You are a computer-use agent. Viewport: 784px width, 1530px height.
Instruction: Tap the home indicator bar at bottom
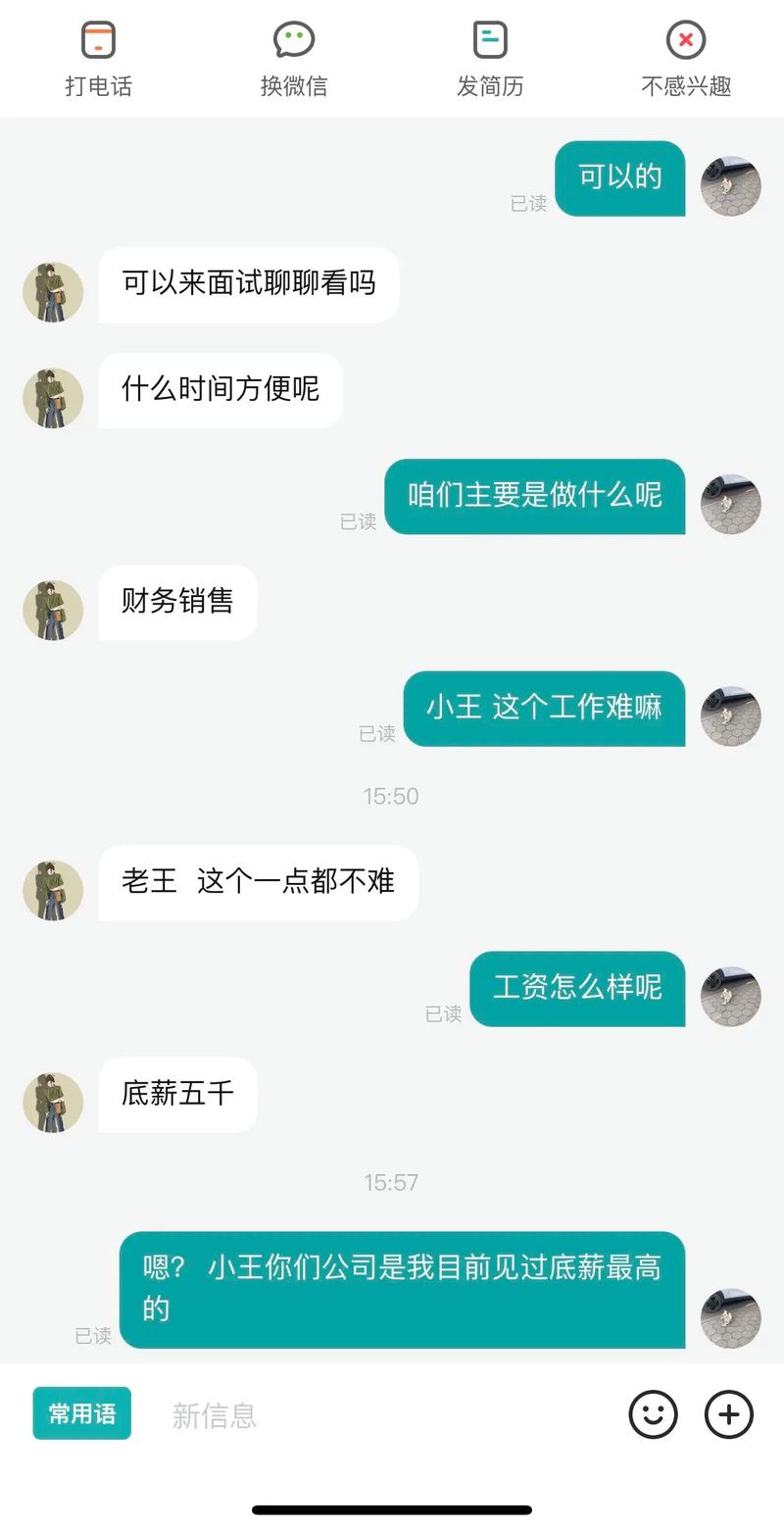tap(392, 1509)
